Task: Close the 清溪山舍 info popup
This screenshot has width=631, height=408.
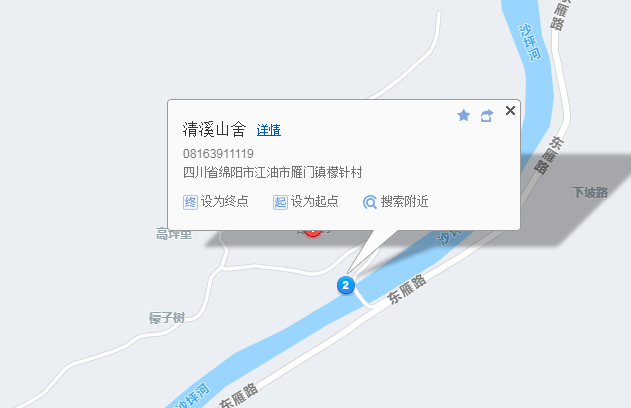Action: pos(511,111)
